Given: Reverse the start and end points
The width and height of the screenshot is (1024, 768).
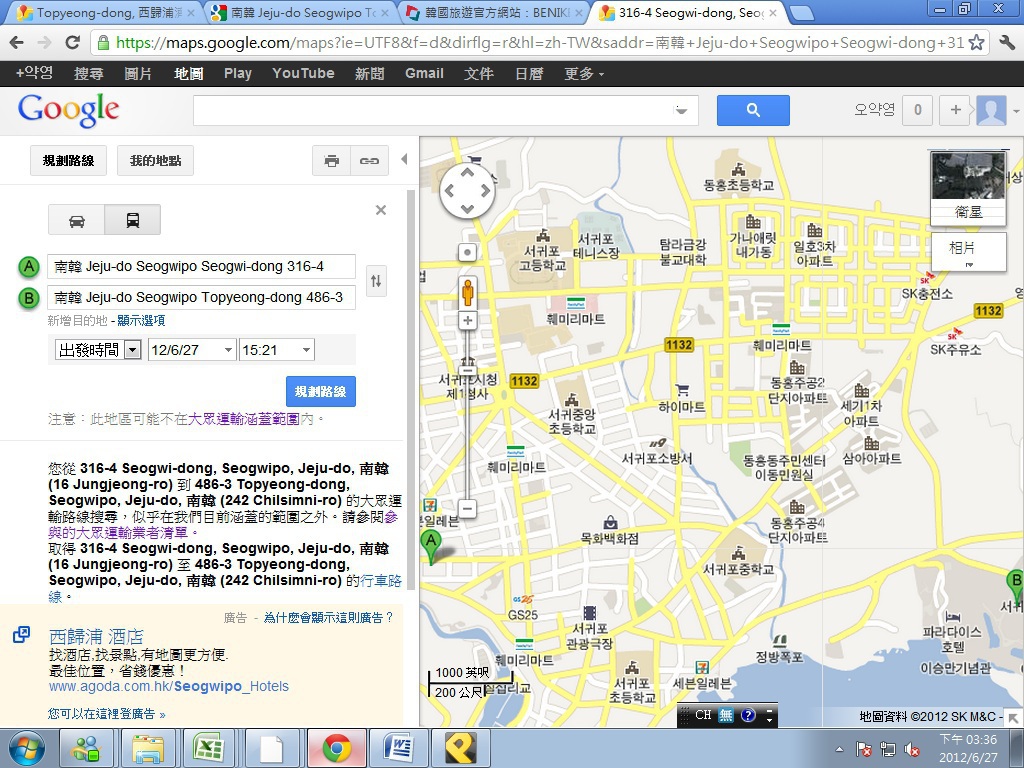Looking at the screenshot, I should pyautogui.click(x=376, y=282).
